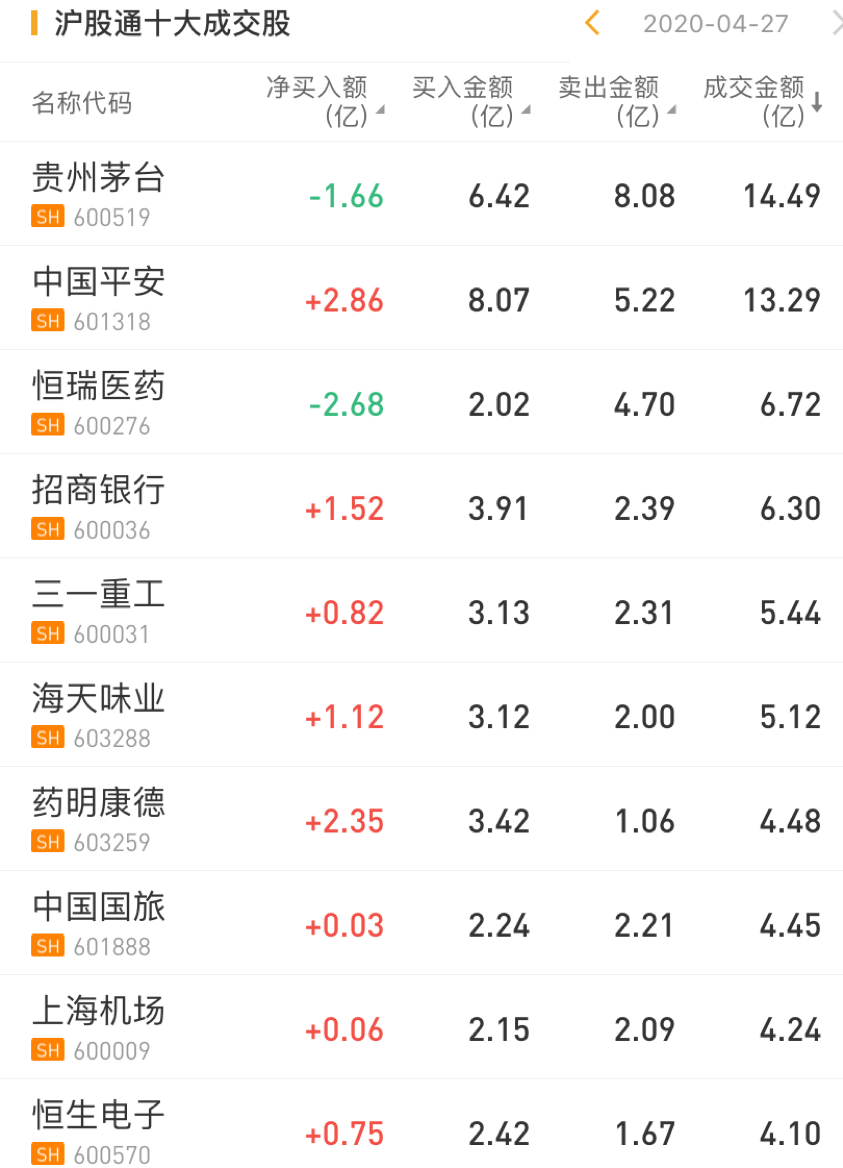Open 贵州茅台 stock details
Viewport: 843px width, 1168px height.
click(98, 193)
